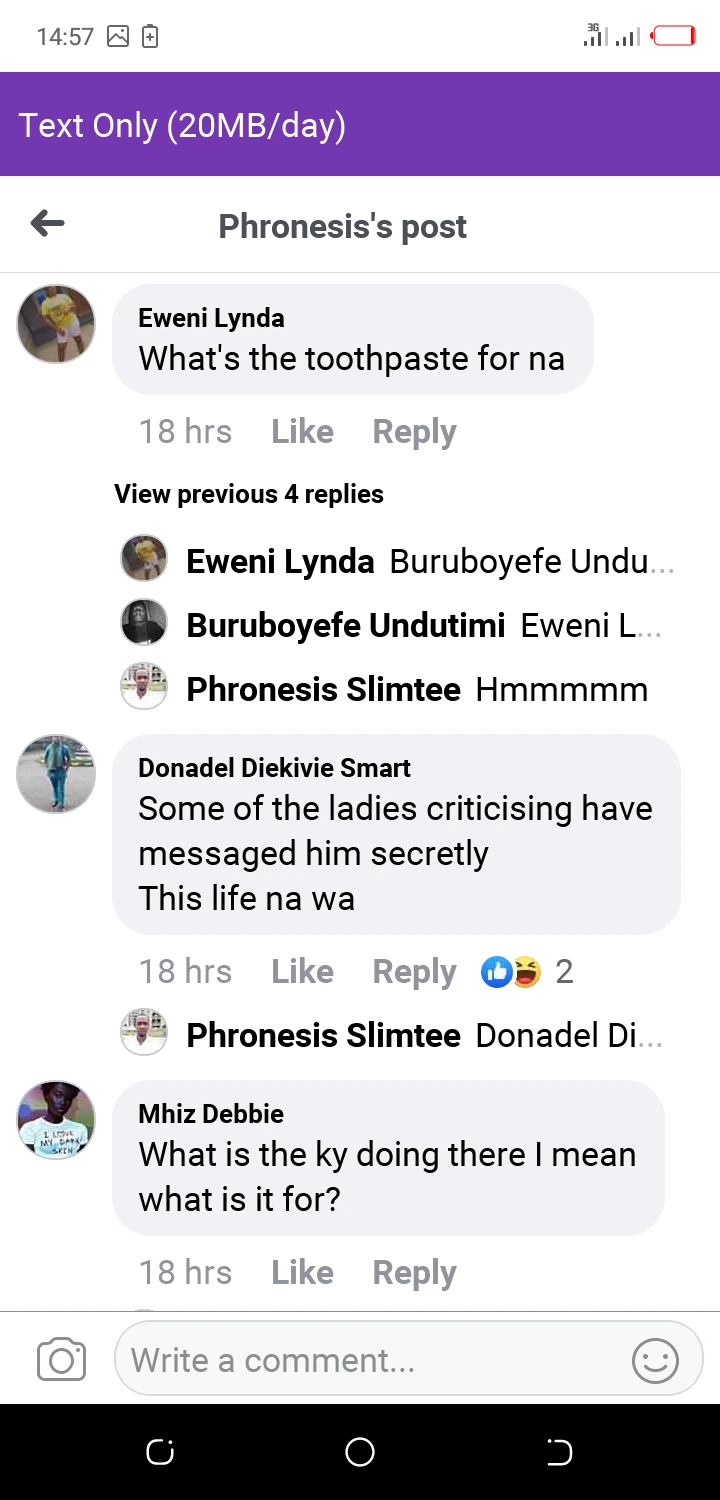Like Donadel Diekivie Smart's comment

point(302,972)
